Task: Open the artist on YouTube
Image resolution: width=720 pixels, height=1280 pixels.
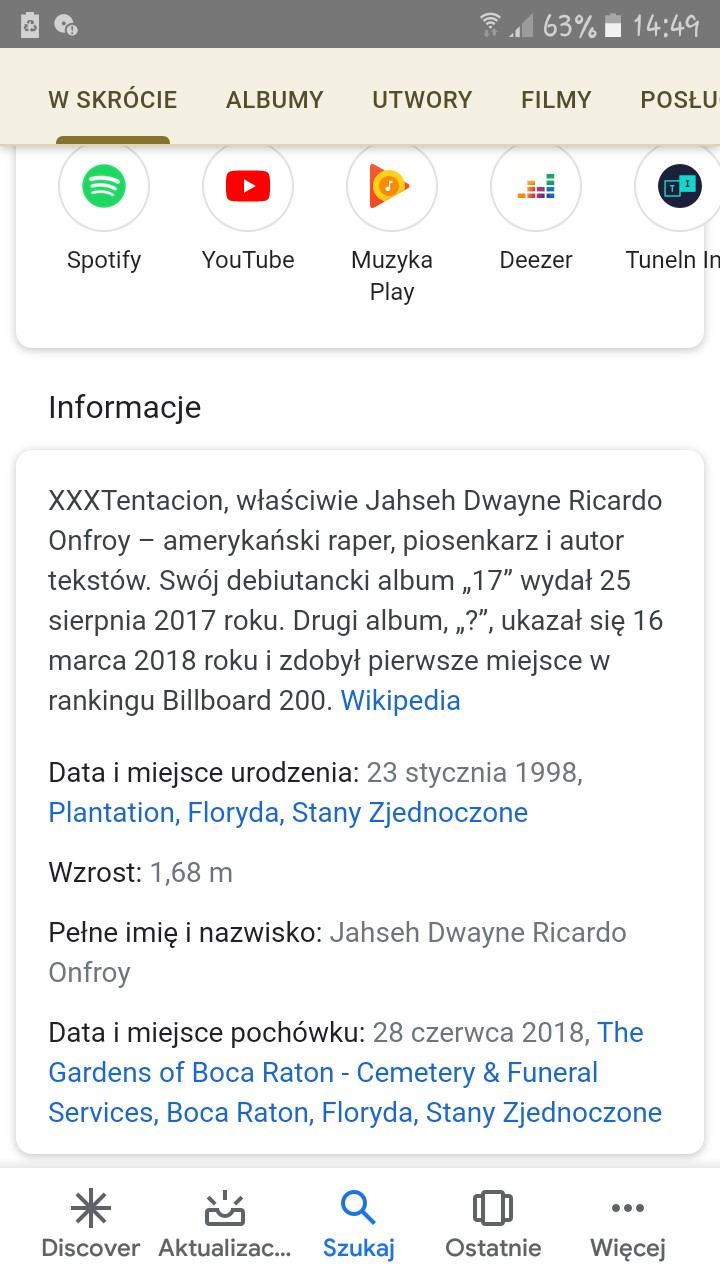Action: (248, 187)
